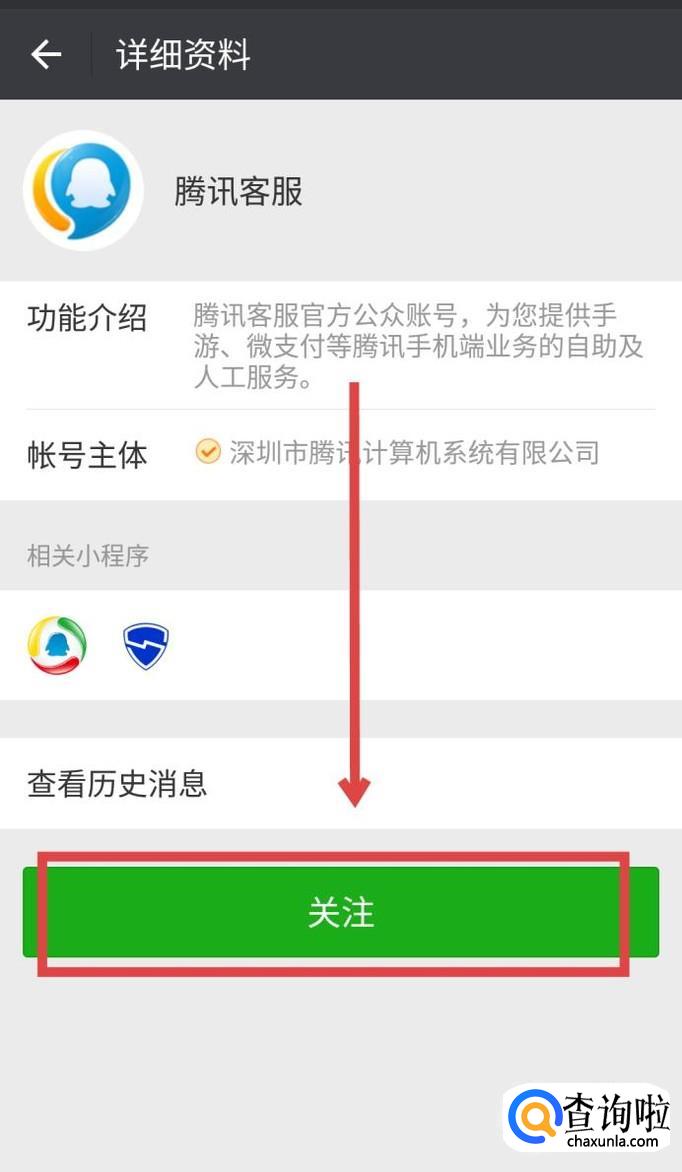Viewport: 682px width, 1172px height.
Task: Launch the blue shield mini program icon
Action: coord(146,646)
